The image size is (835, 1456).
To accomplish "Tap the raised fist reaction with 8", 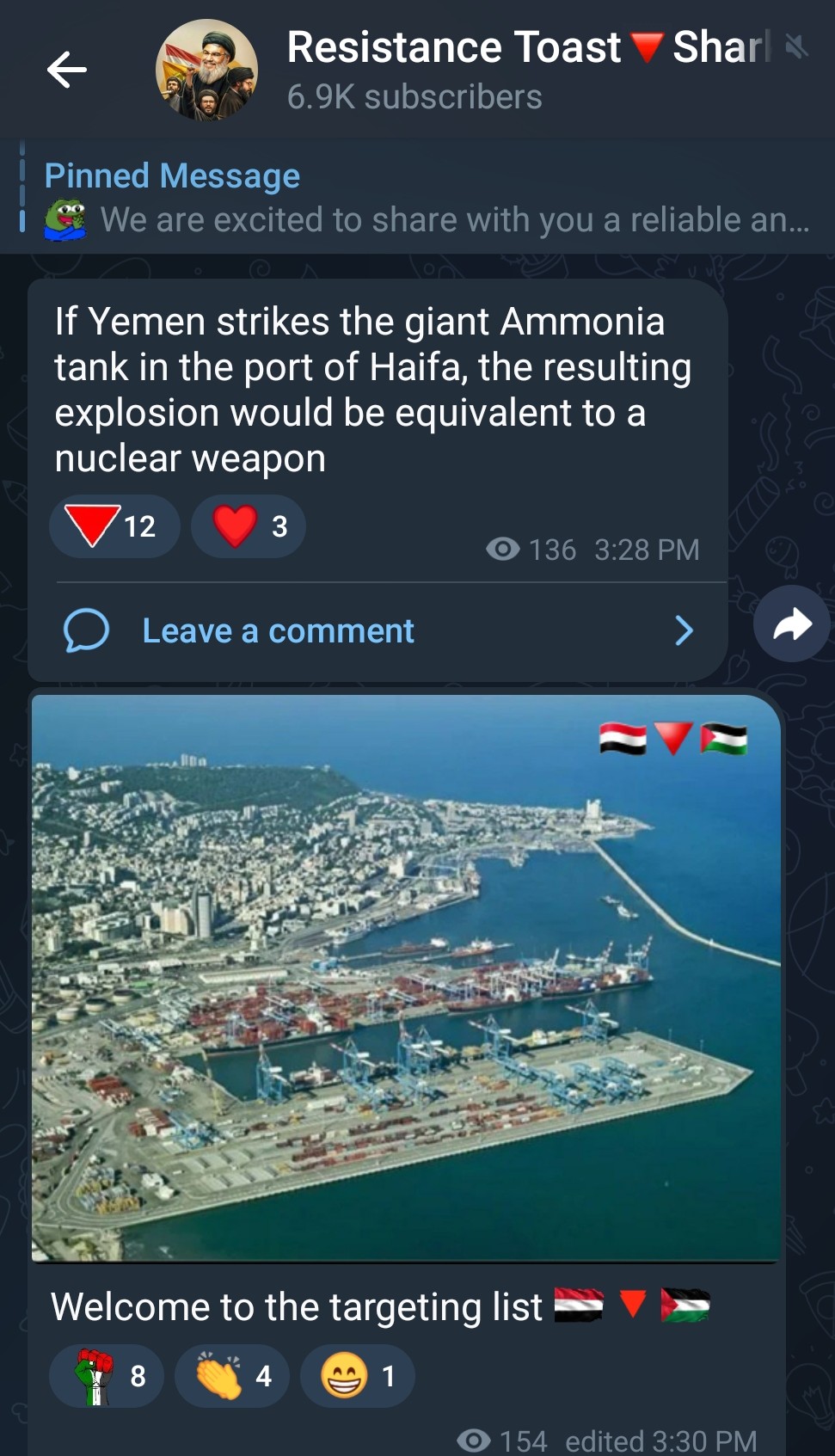I will tap(107, 1376).
